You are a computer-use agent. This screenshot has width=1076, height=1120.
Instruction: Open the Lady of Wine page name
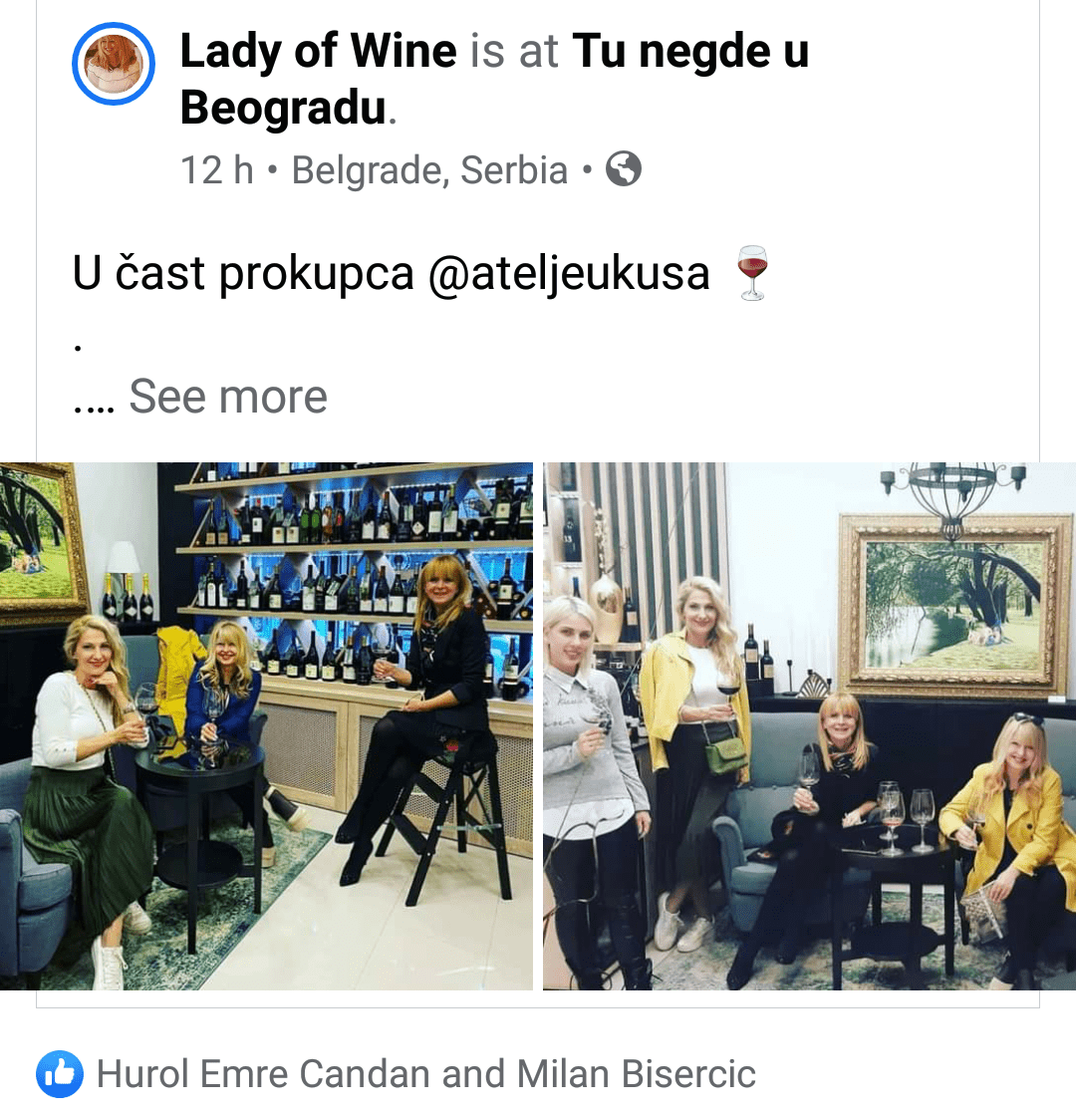coord(318,51)
